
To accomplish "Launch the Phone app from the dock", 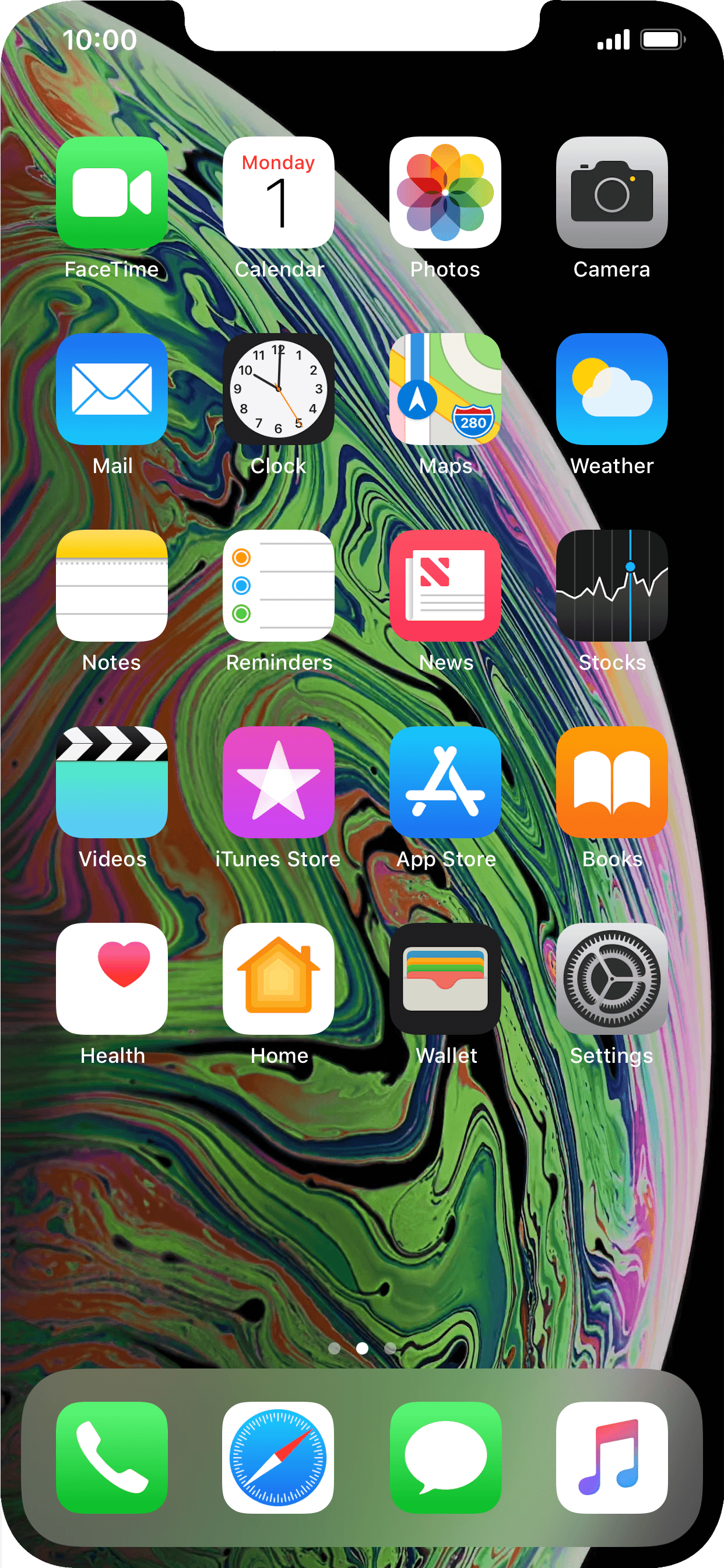I will coord(111,1458).
